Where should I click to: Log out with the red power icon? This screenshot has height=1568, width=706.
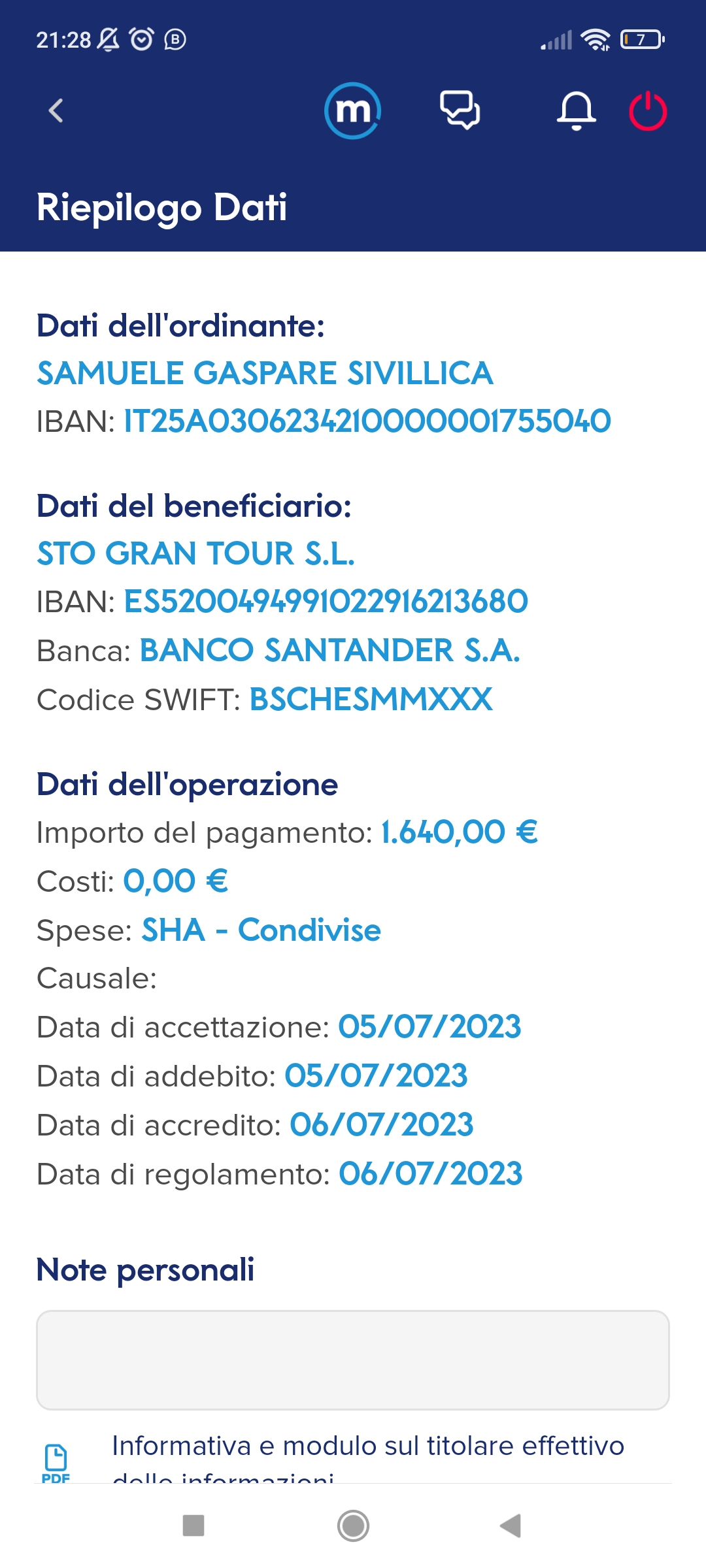(x=648, y=111)
